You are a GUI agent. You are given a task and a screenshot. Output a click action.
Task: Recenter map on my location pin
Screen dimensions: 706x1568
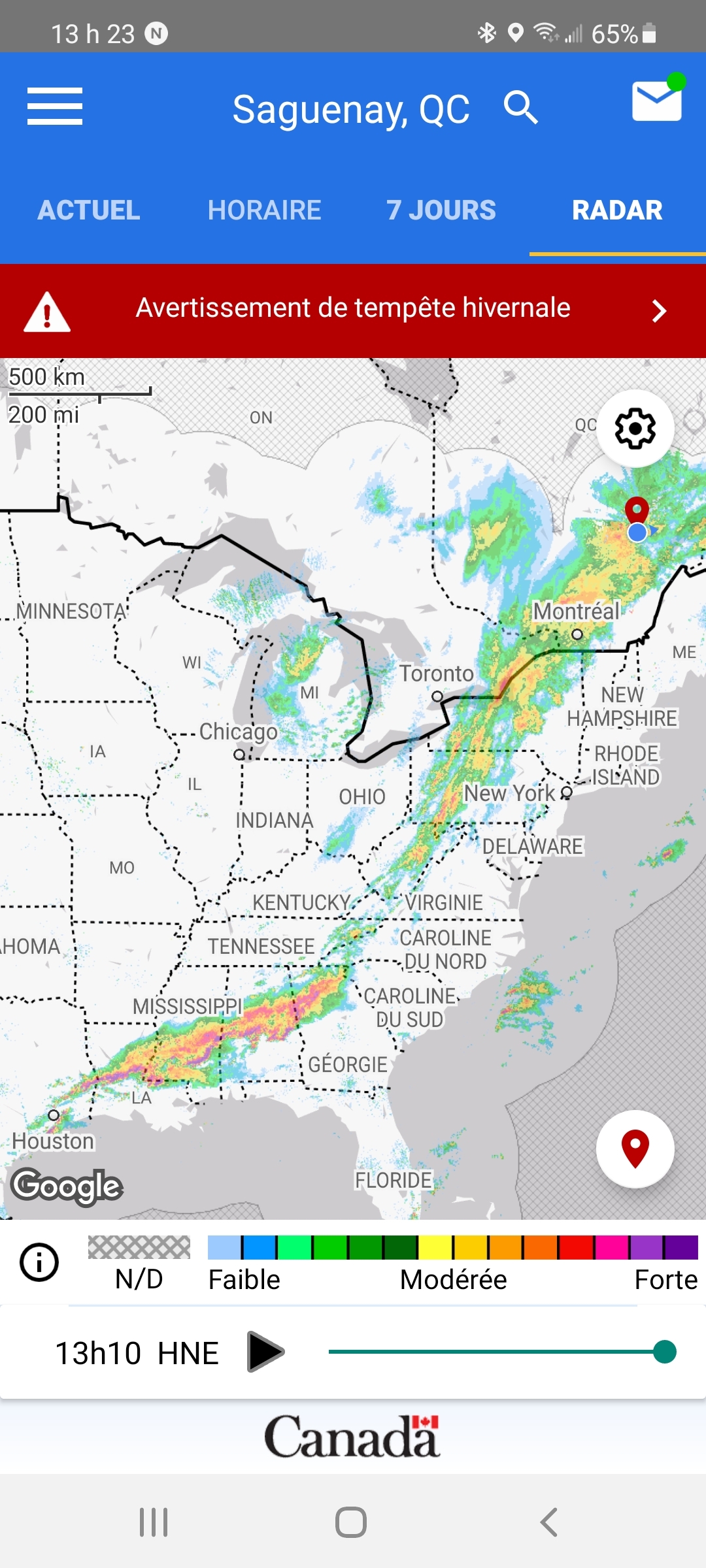tap(635, 1149)
